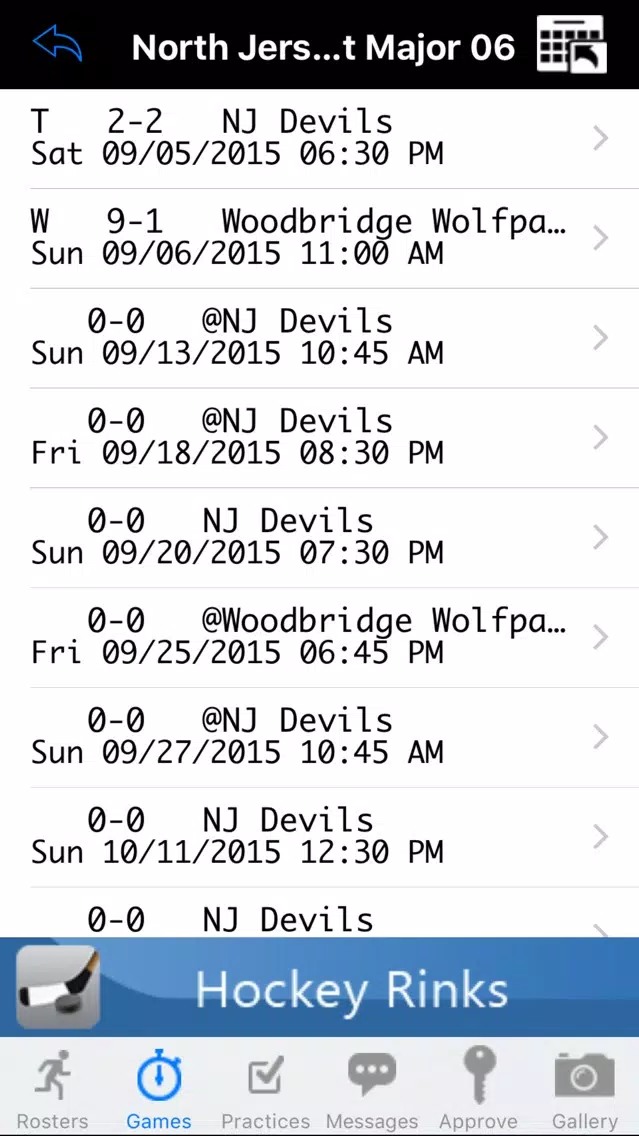Go back using the blue arrow
This screenshot has width=639, height=1136.
pyautogui.click(x=57, y=43)
